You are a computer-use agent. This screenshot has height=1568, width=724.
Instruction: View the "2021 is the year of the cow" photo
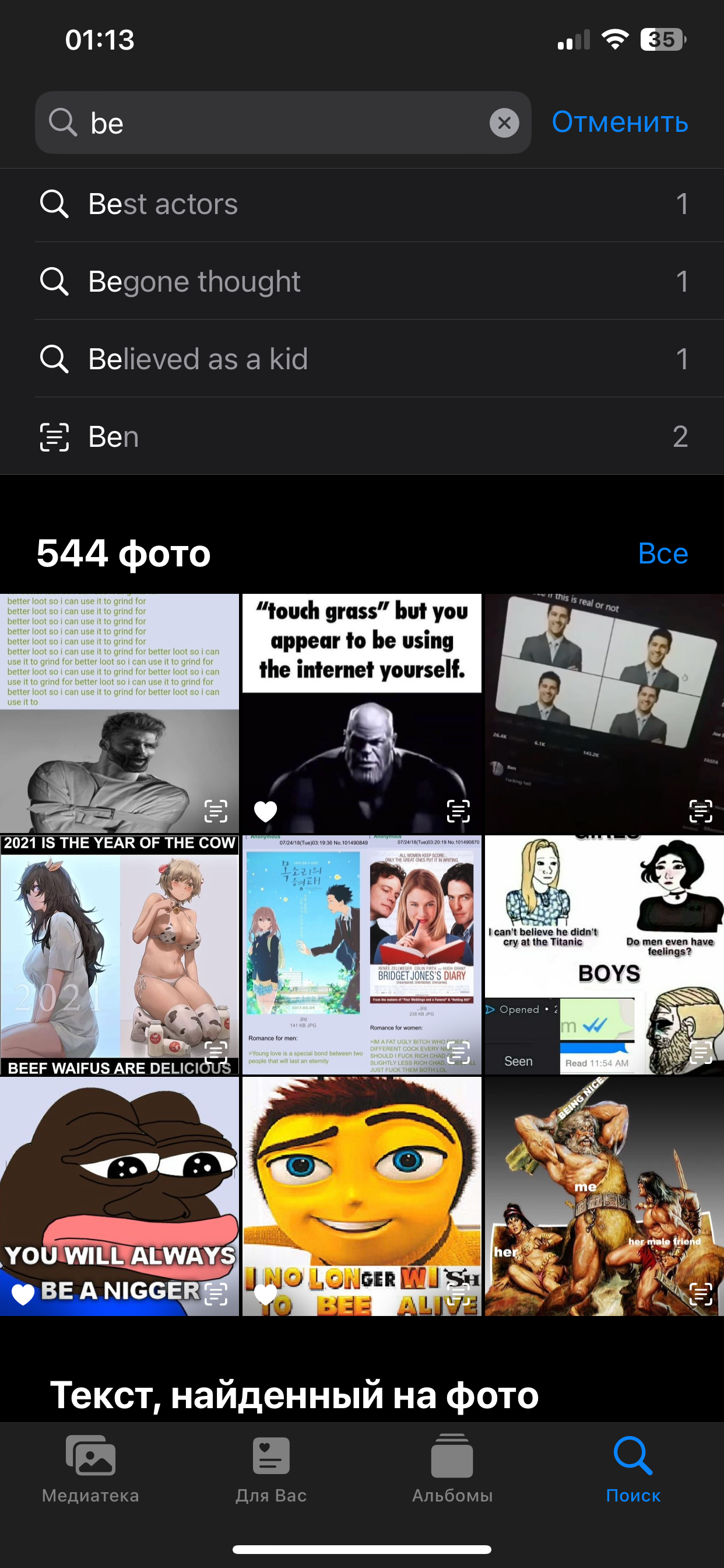(x=120, y=954)
